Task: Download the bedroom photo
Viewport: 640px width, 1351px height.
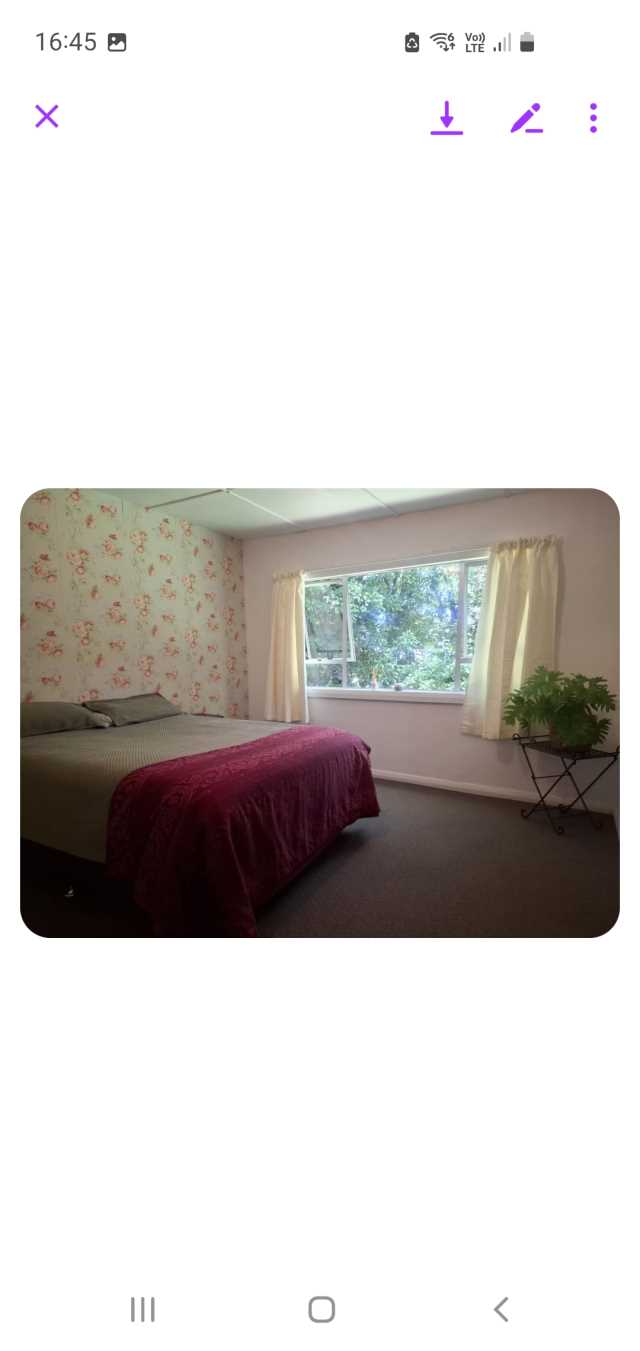Action: click(447, 118)
